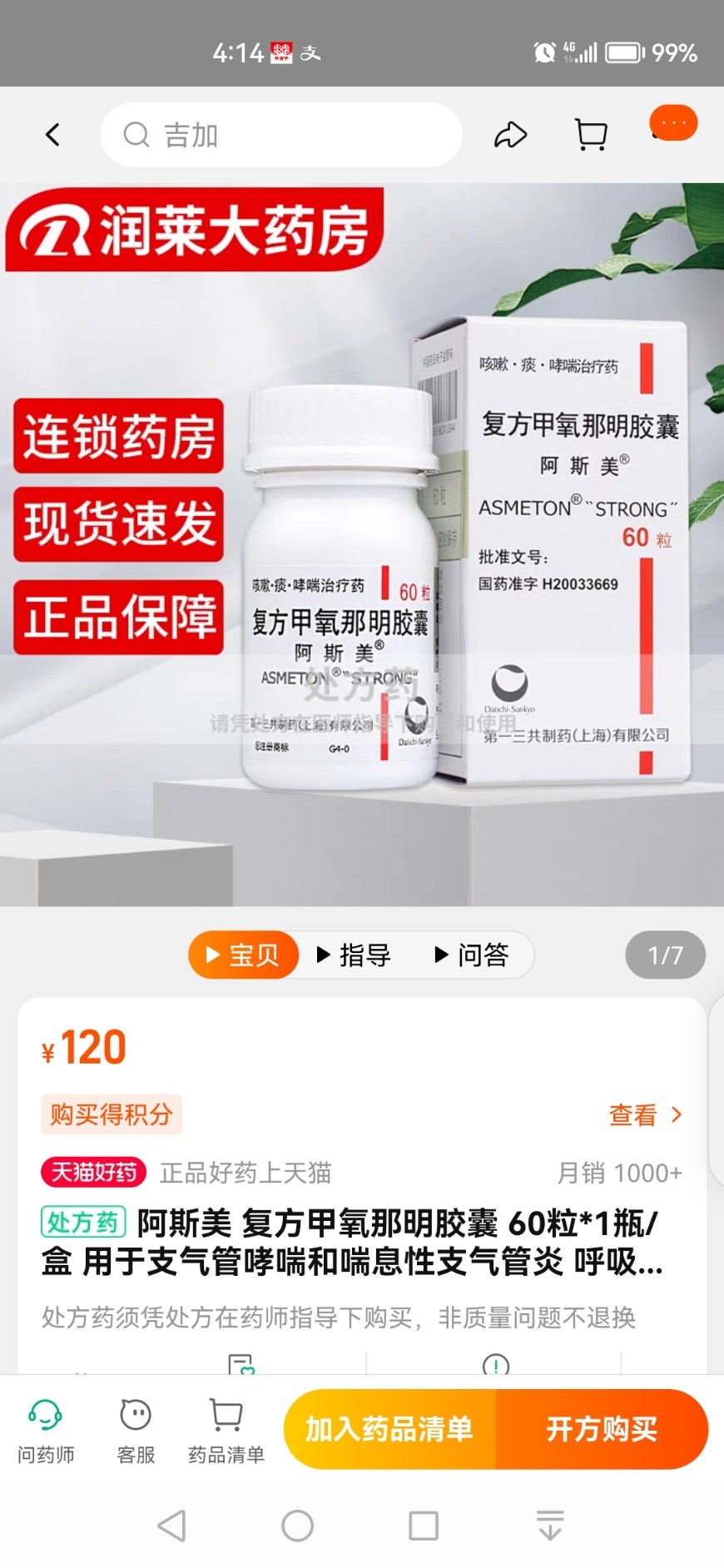Switch to the 宝贝 tab
The width and height of the screenshot is (724, 1568).
coord(243,955)
